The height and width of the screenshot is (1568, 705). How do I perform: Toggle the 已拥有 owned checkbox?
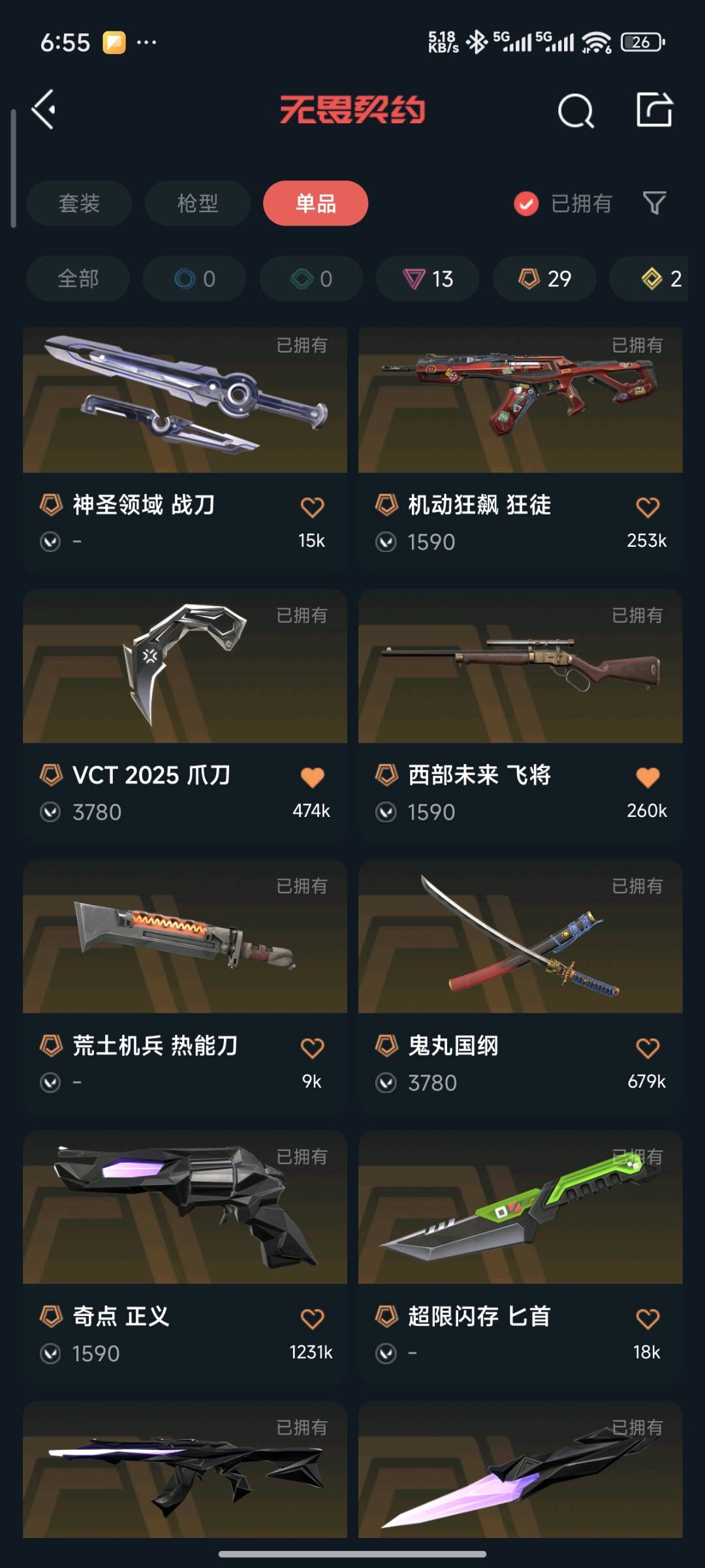pos(526,204)
